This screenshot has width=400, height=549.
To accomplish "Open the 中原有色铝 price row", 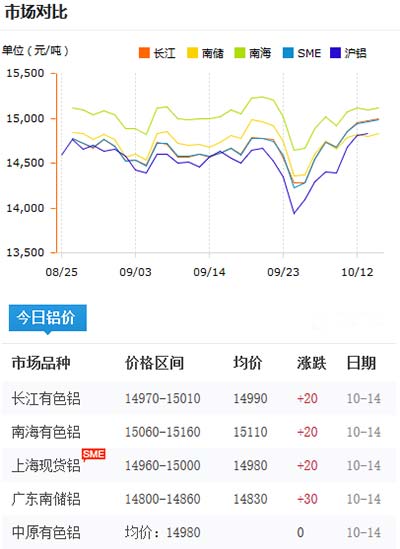I will tap(200, 533).
